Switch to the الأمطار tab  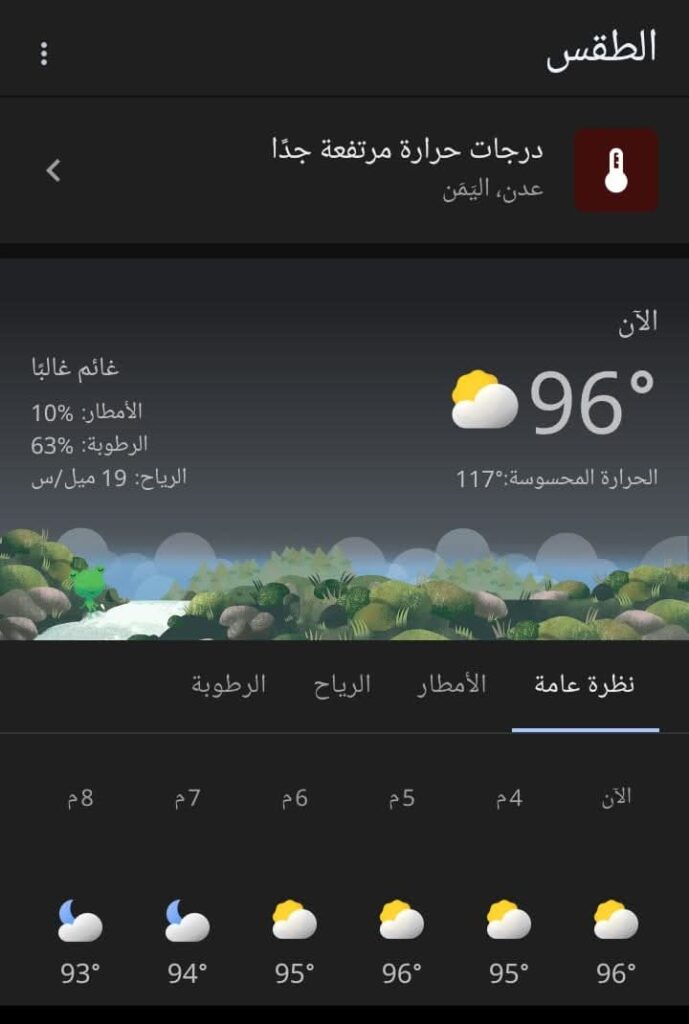pos(451,685)
